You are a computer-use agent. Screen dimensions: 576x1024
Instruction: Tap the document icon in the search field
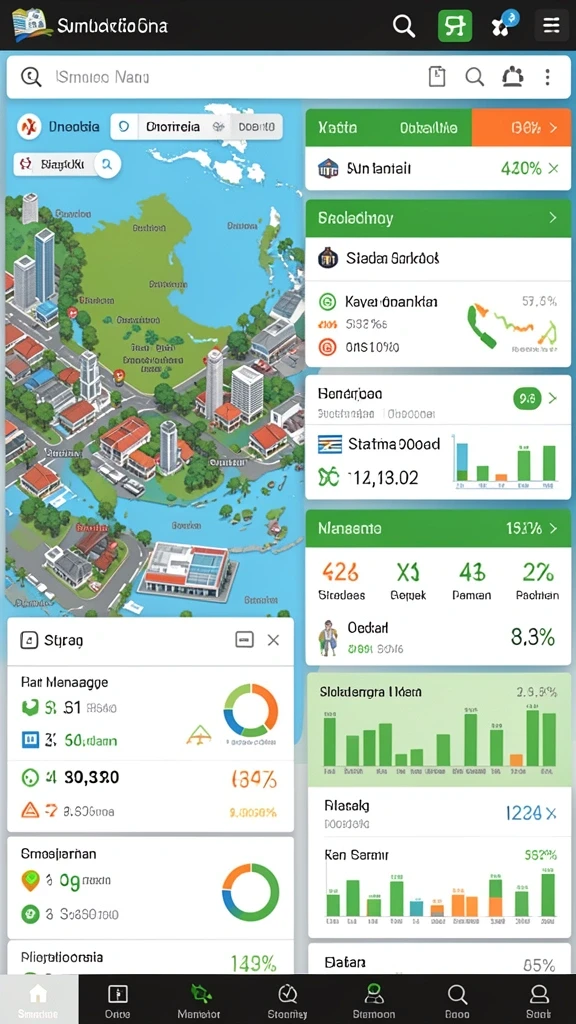(437, 77)
